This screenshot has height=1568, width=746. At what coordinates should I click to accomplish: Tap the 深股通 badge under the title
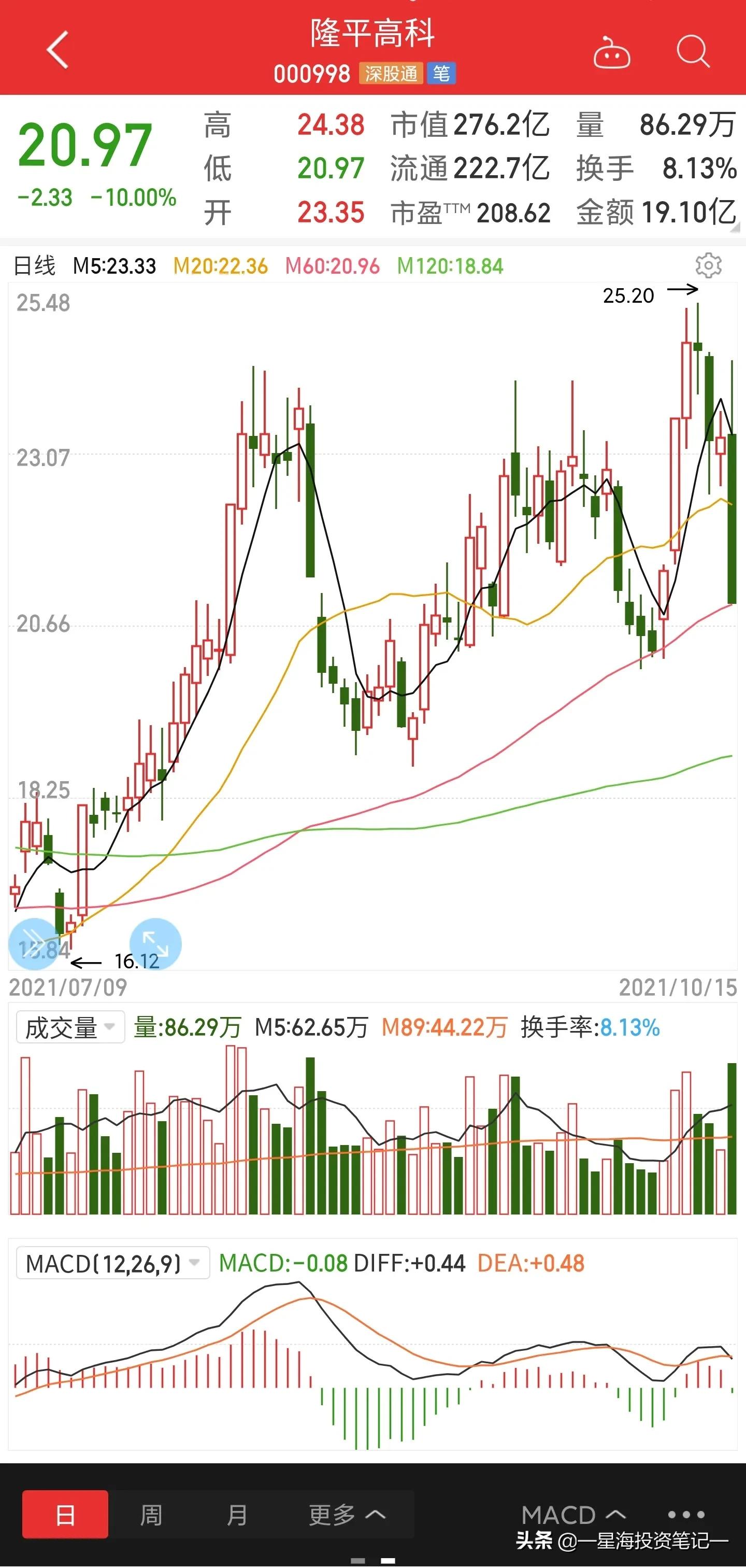coord(390,74)
